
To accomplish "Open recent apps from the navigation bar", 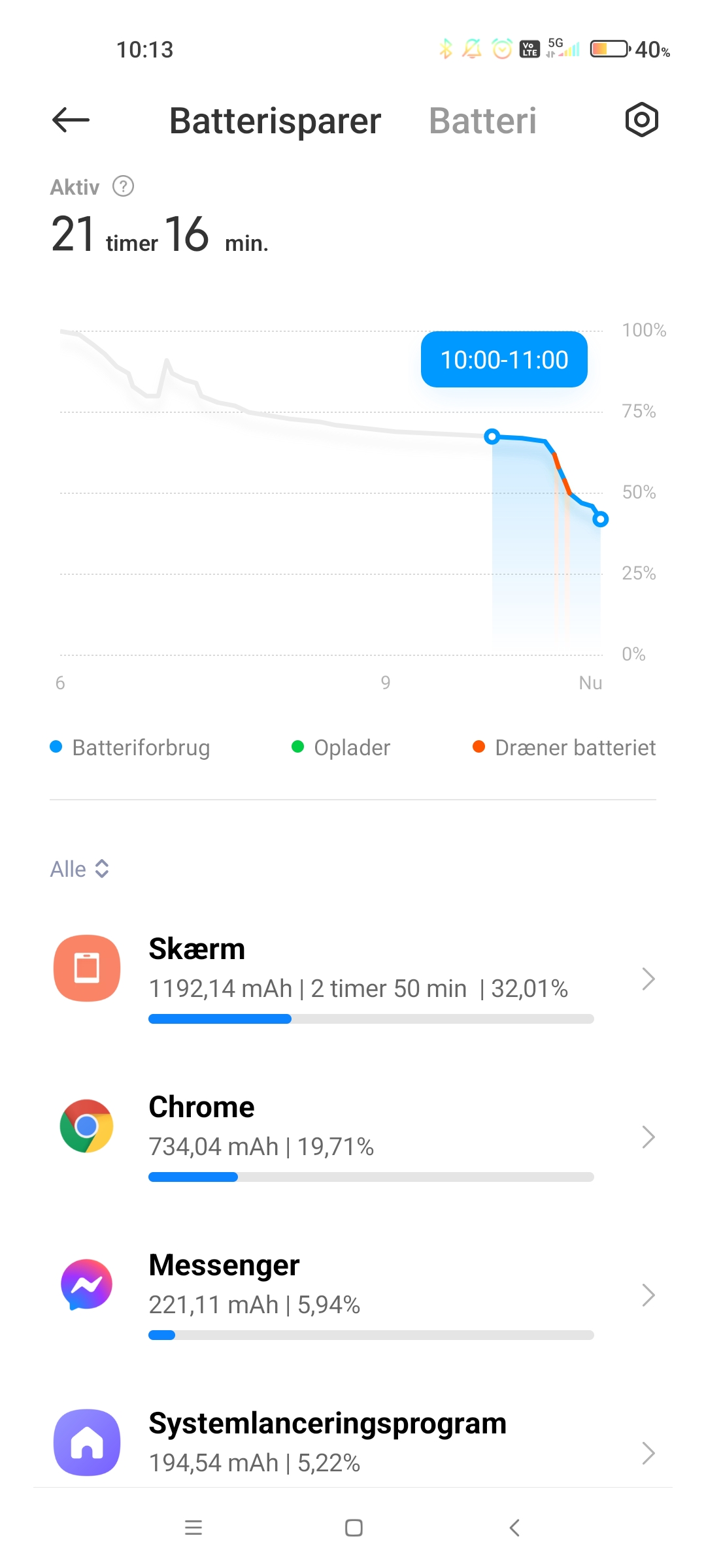I will pos(193,1527).
